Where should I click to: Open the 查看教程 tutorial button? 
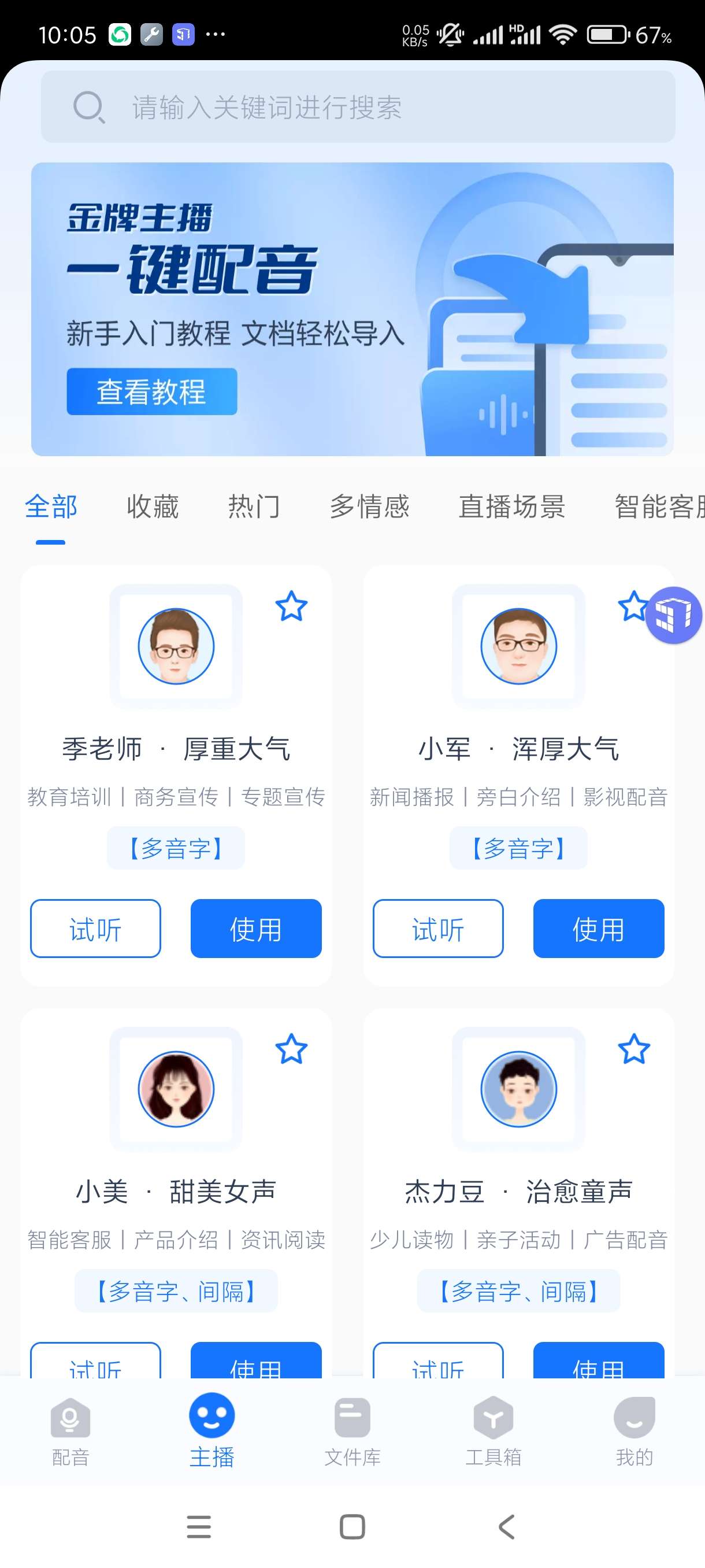click(x=151, y=391)
